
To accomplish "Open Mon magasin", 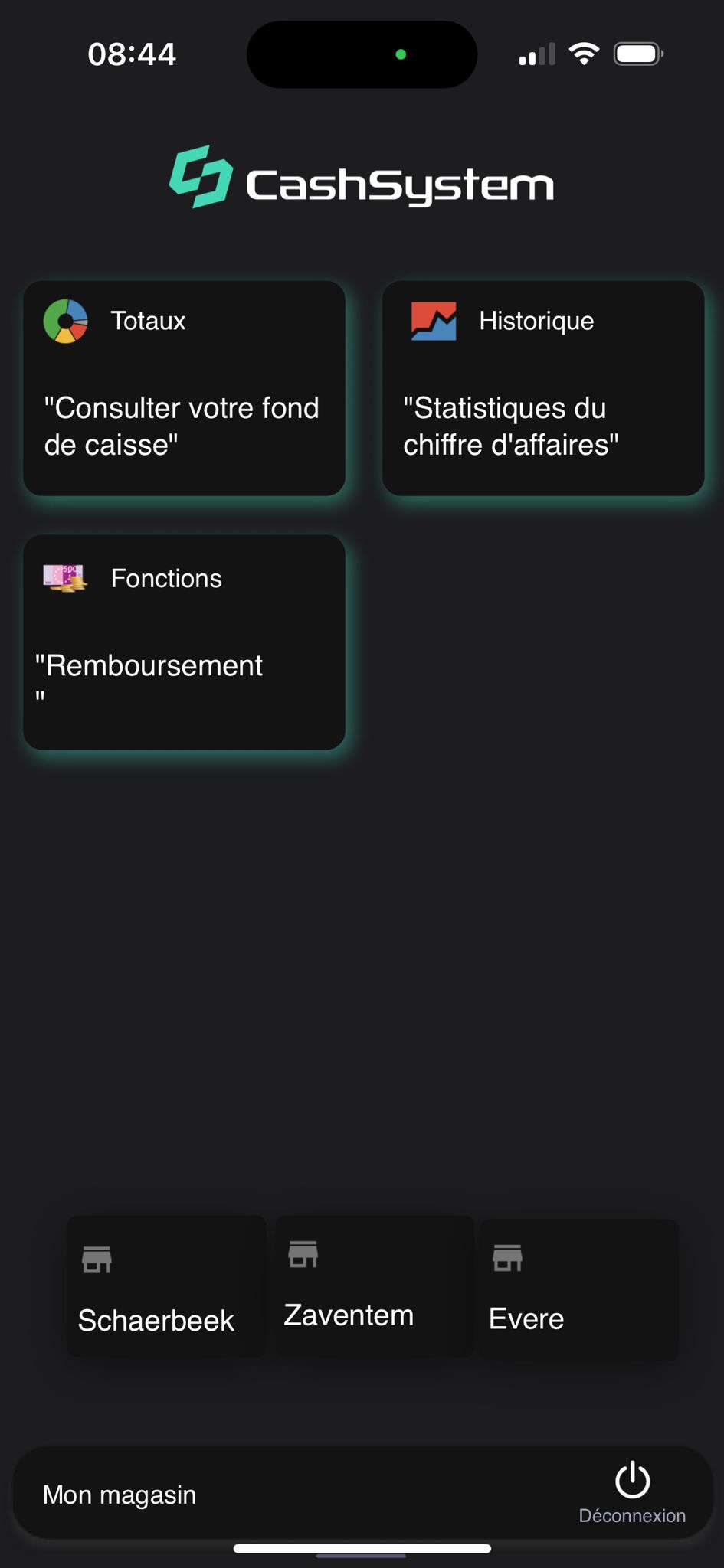I will 120,1494.
